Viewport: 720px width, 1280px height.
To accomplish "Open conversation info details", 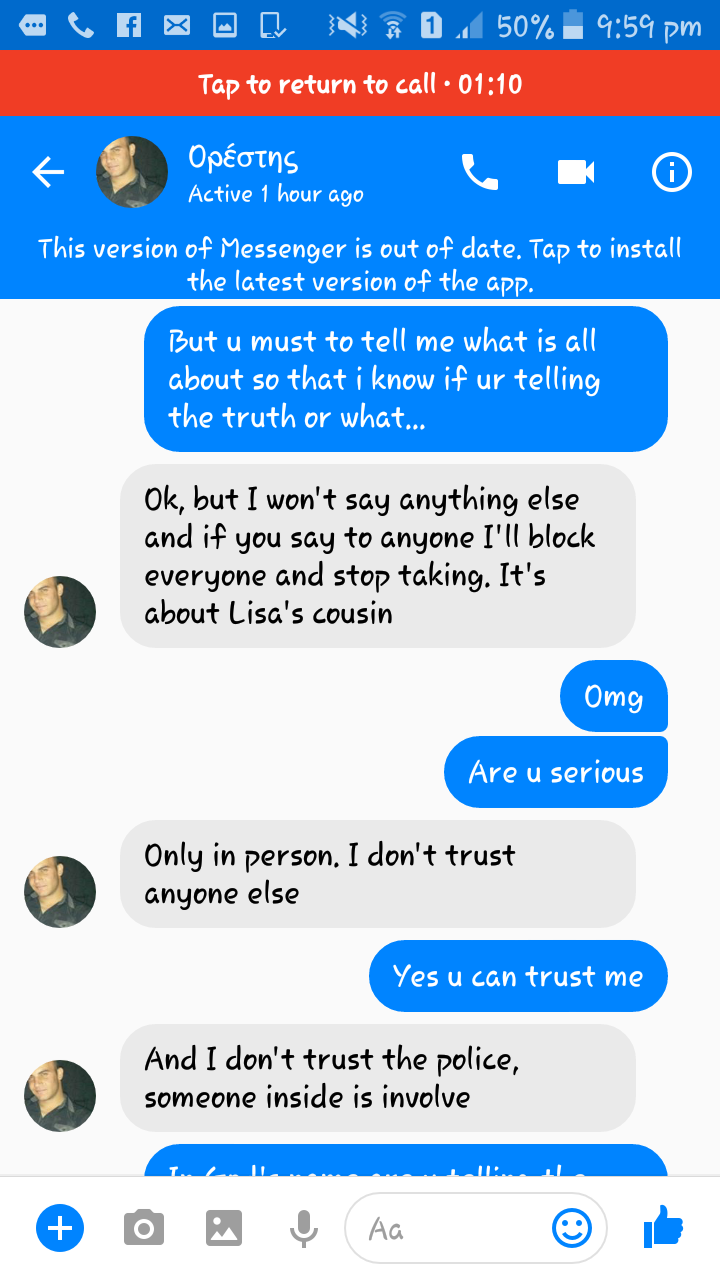I will (x=672, y=173).
